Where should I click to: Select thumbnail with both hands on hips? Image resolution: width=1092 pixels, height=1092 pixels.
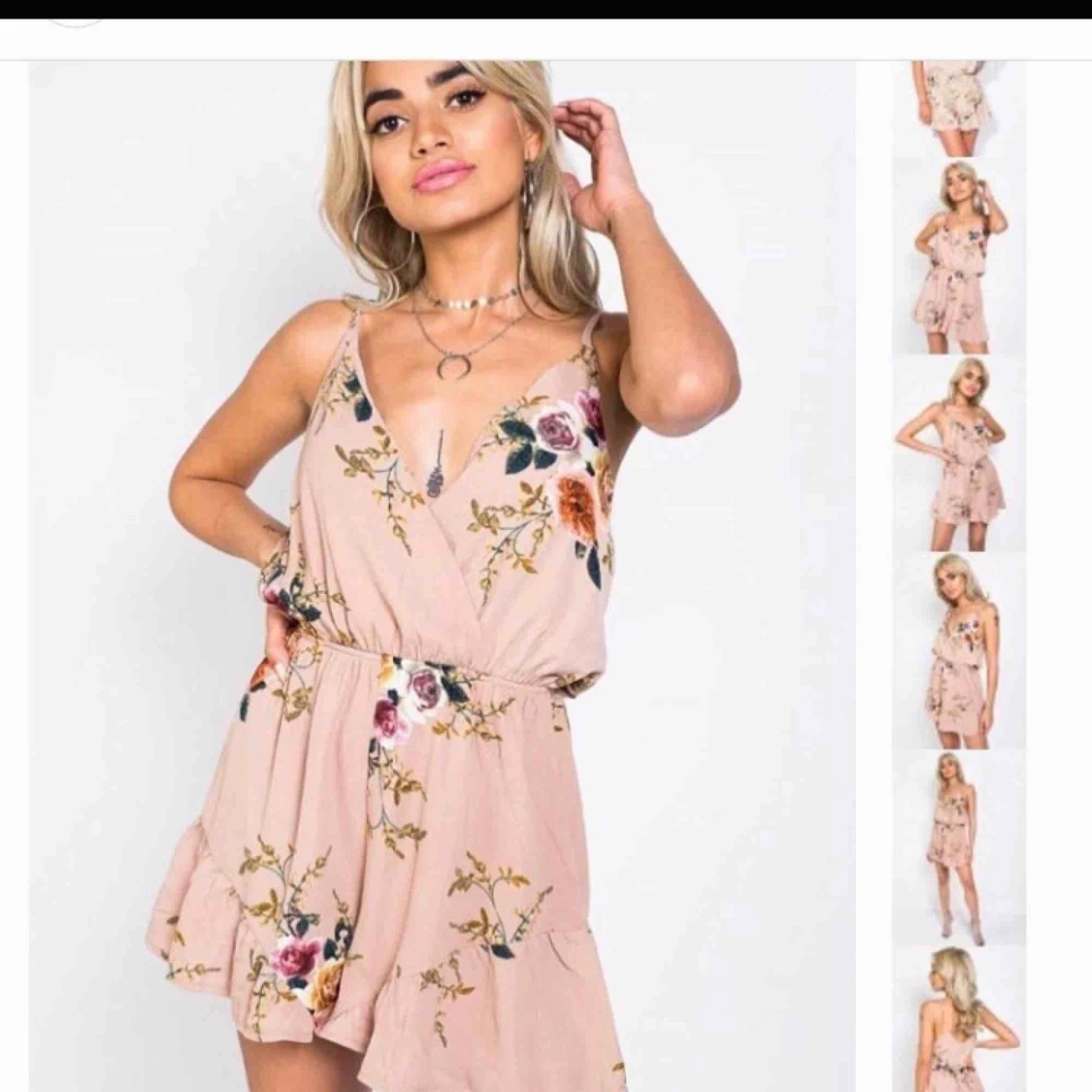(x=959, y=455)
